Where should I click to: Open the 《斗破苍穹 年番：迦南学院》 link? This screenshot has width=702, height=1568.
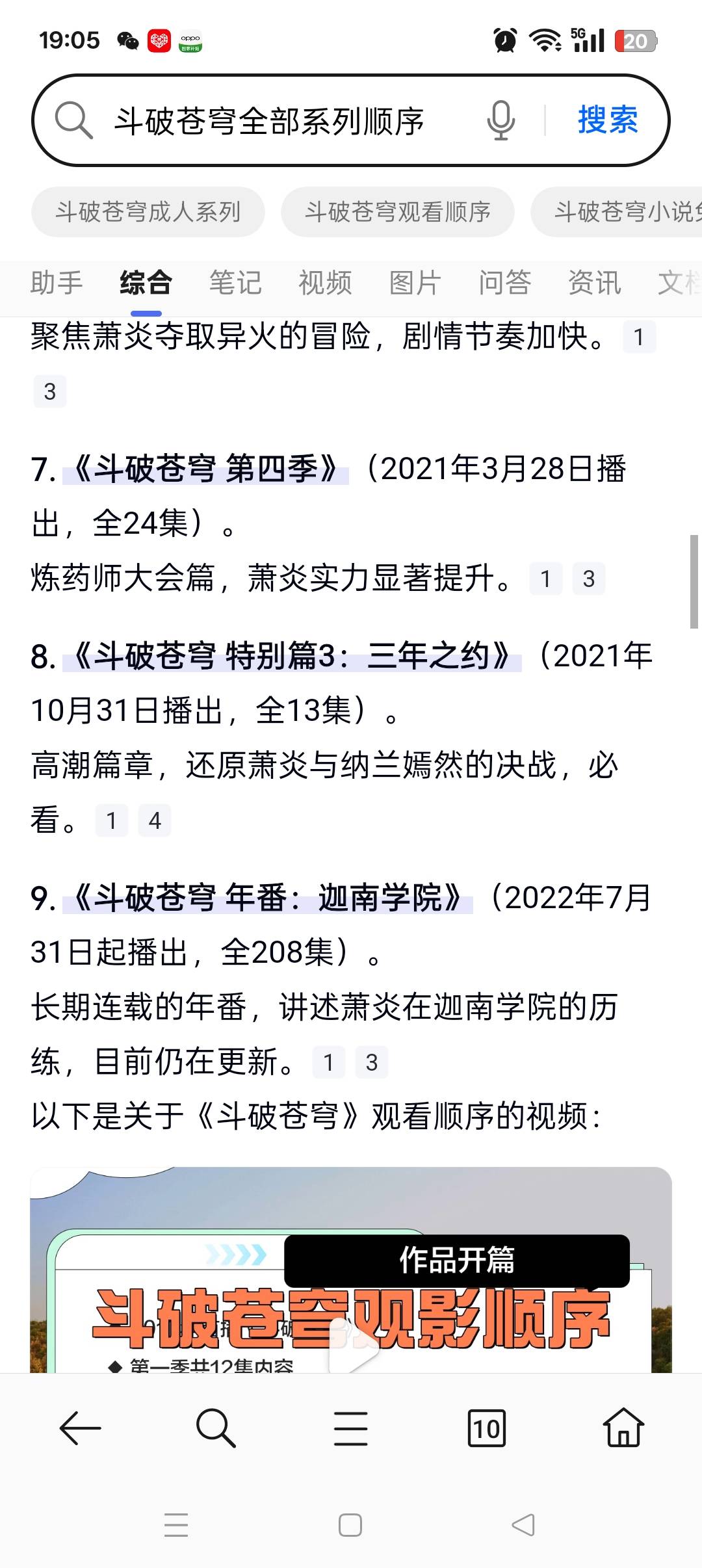pyautogui.click(x=267, y=898)
